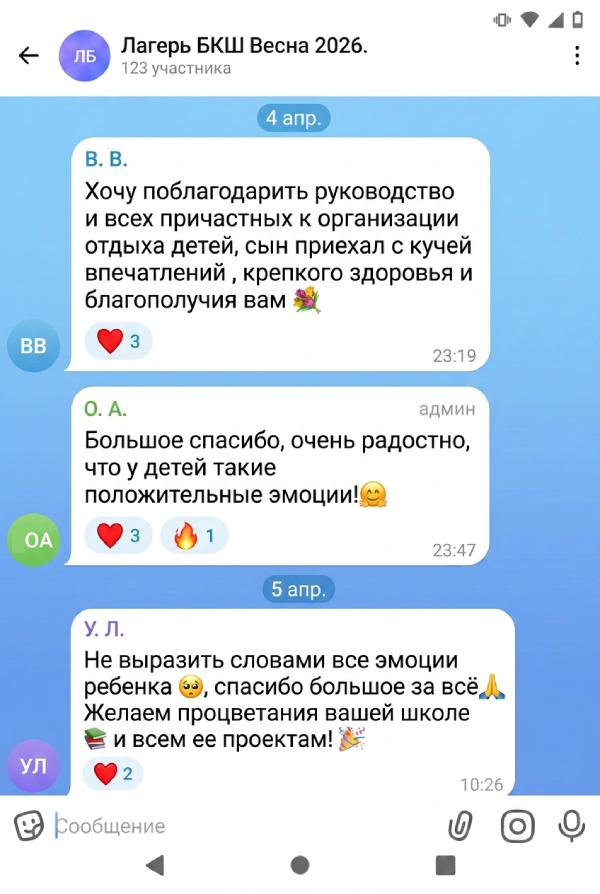Tap the heart reaction on В. В.'s message
600x894 pixels.
120,343
